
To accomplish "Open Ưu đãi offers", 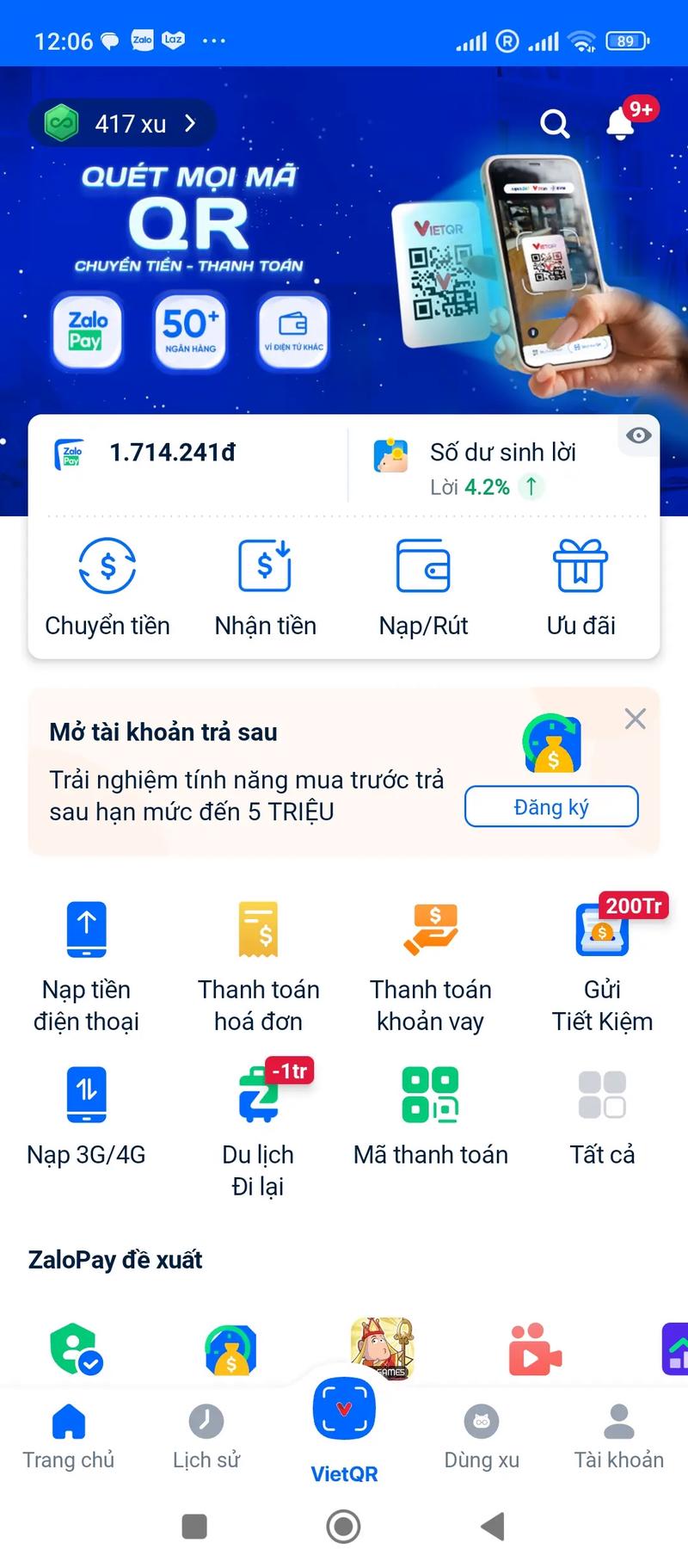I will click(580, 587).
